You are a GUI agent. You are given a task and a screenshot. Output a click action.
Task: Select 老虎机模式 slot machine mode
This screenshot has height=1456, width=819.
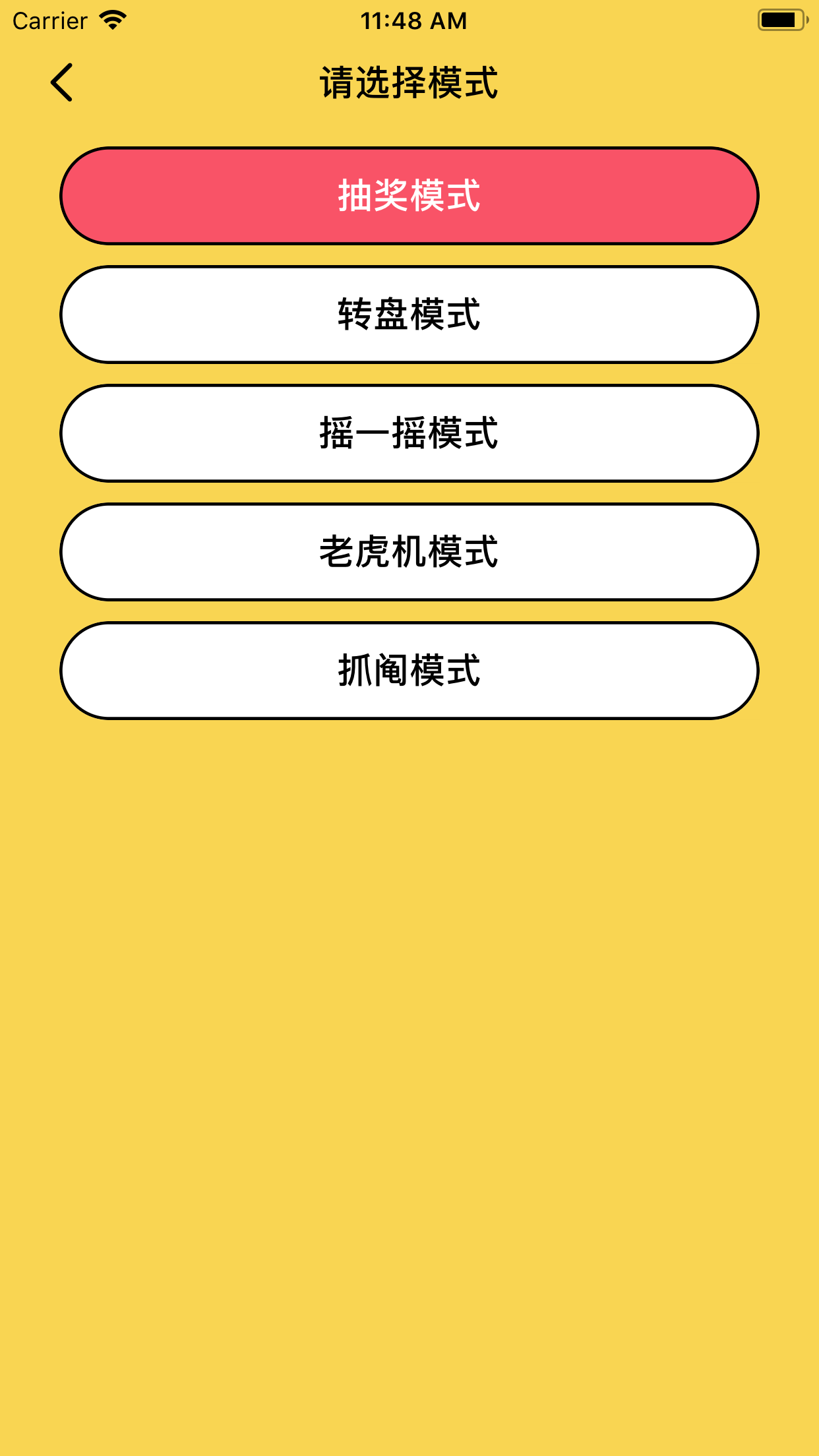coord(409,552)
